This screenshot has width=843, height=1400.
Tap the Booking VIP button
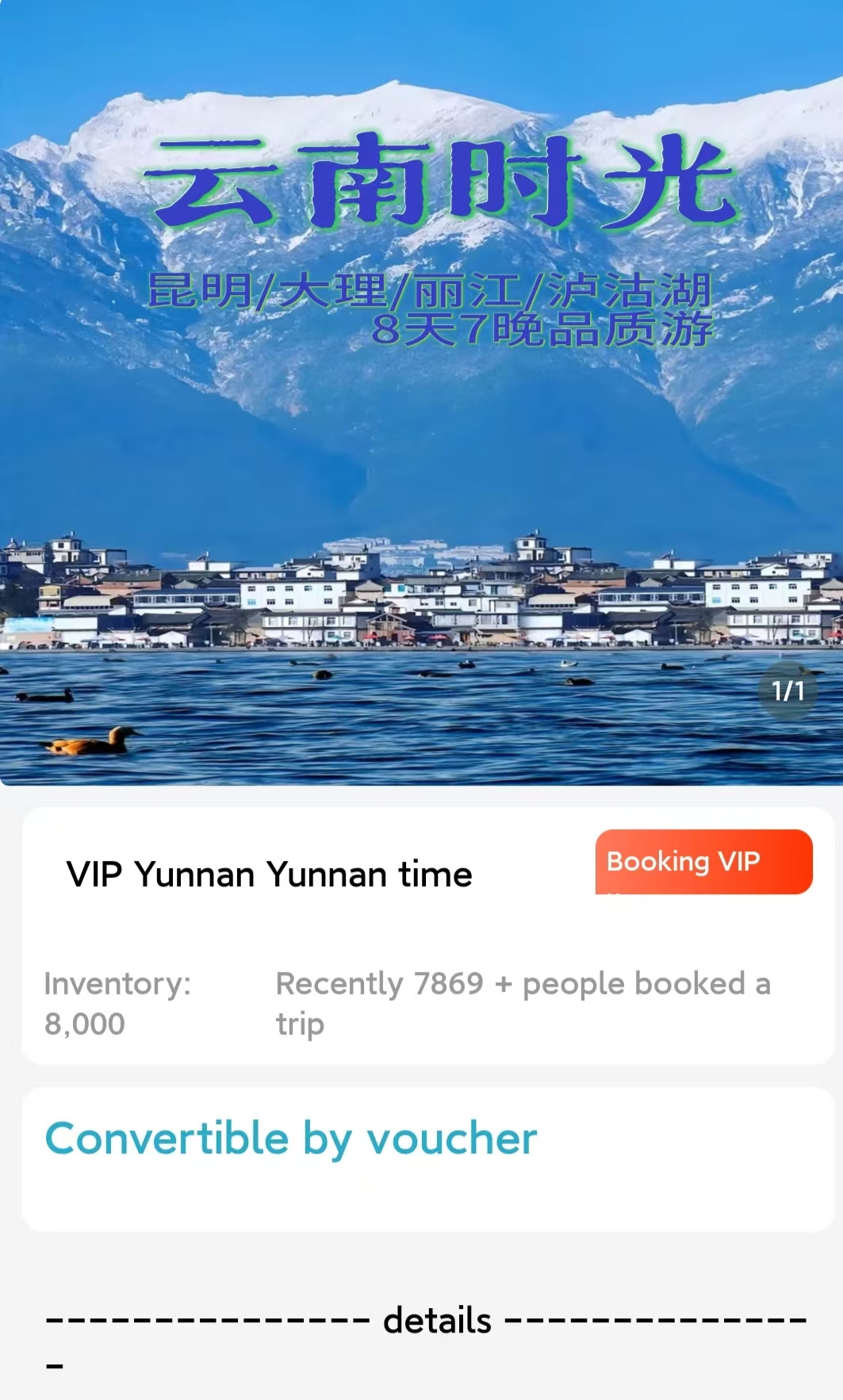point(703,862)
